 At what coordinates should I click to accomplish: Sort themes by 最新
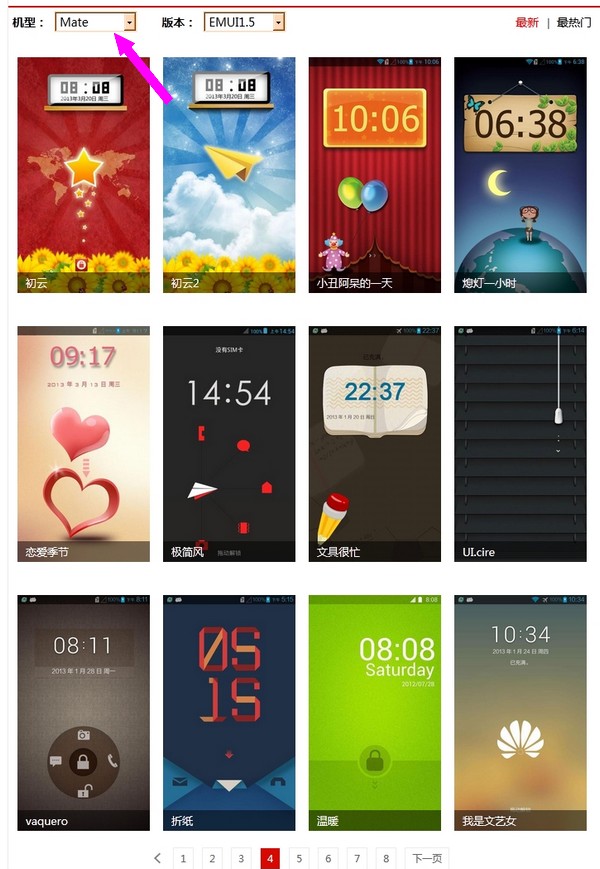[x=526, y=22]
